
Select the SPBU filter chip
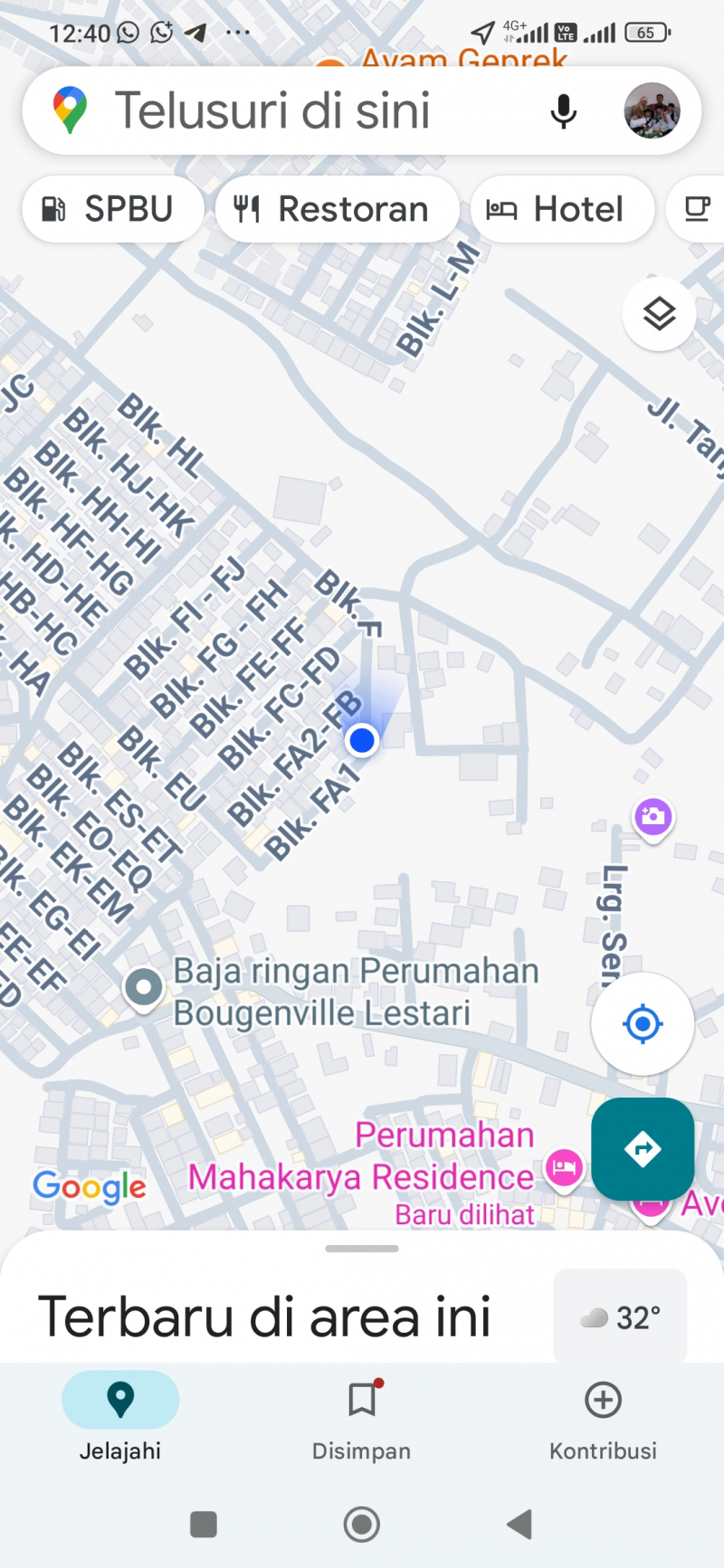[x=112, y=209]
